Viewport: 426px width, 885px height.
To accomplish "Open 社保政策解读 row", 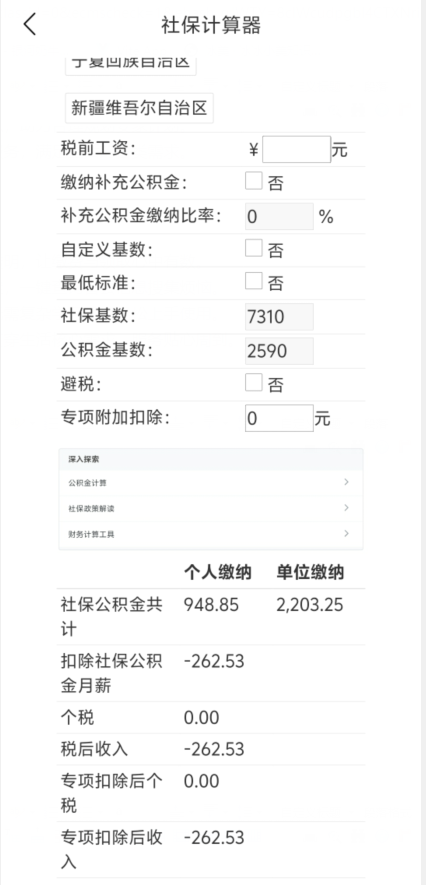I will 211,509.
